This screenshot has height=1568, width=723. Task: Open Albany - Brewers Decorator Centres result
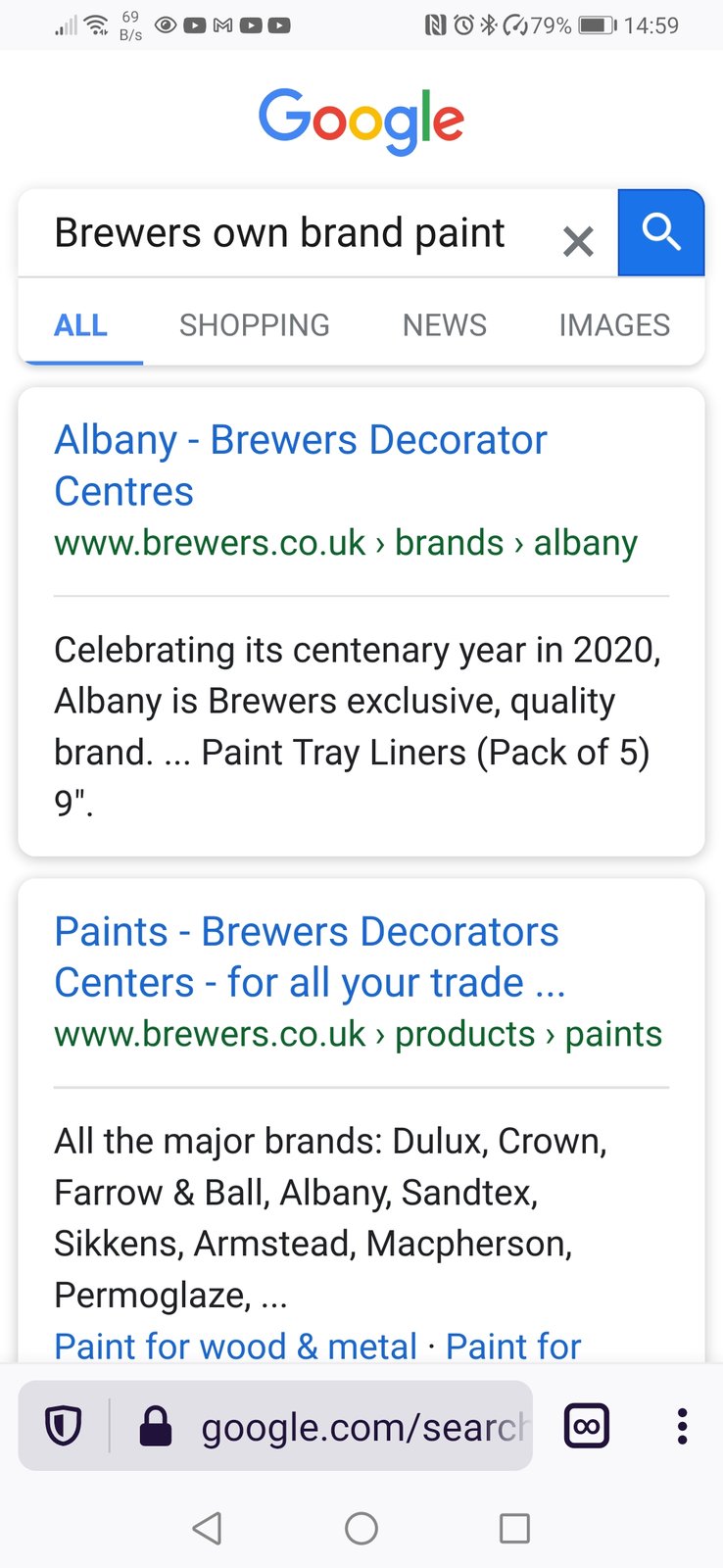pos(301,465)
